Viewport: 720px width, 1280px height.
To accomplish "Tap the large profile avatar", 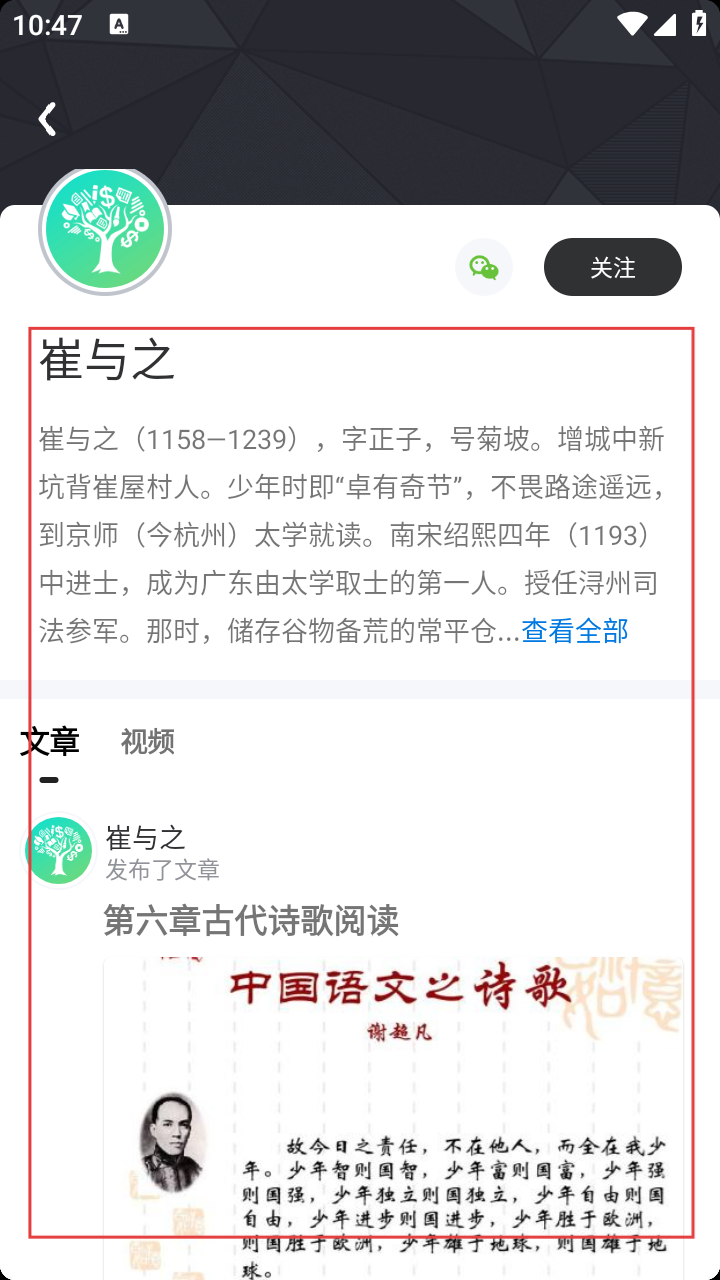I will click(105, 229).
